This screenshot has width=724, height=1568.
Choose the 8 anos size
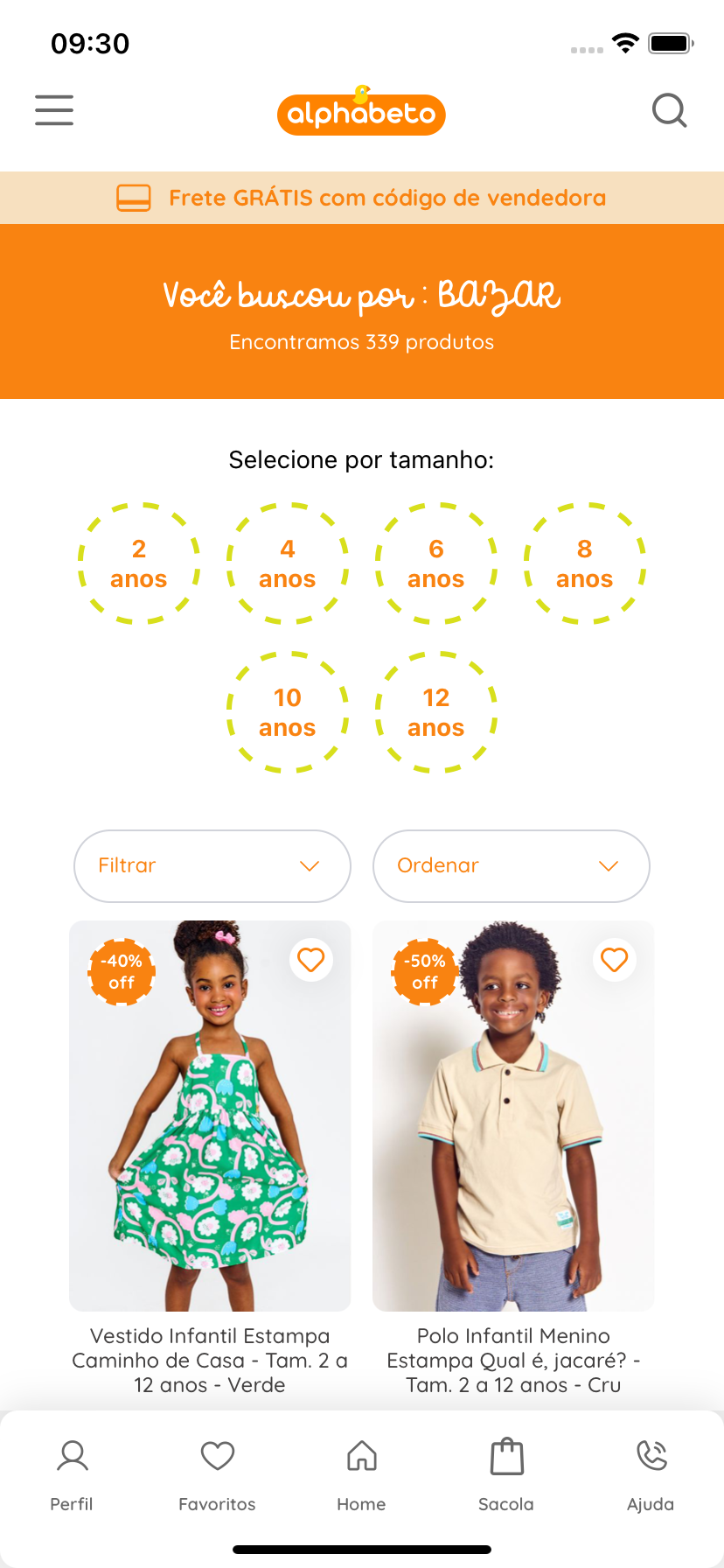[x=585, y=563]
